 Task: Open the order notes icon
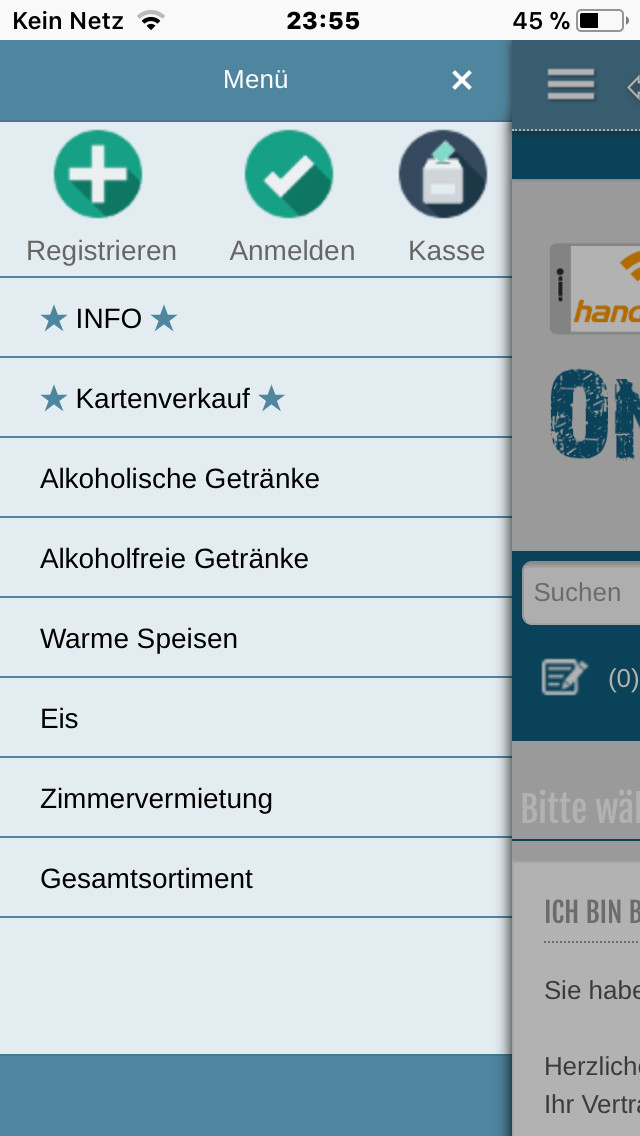[x=565, y=677]
